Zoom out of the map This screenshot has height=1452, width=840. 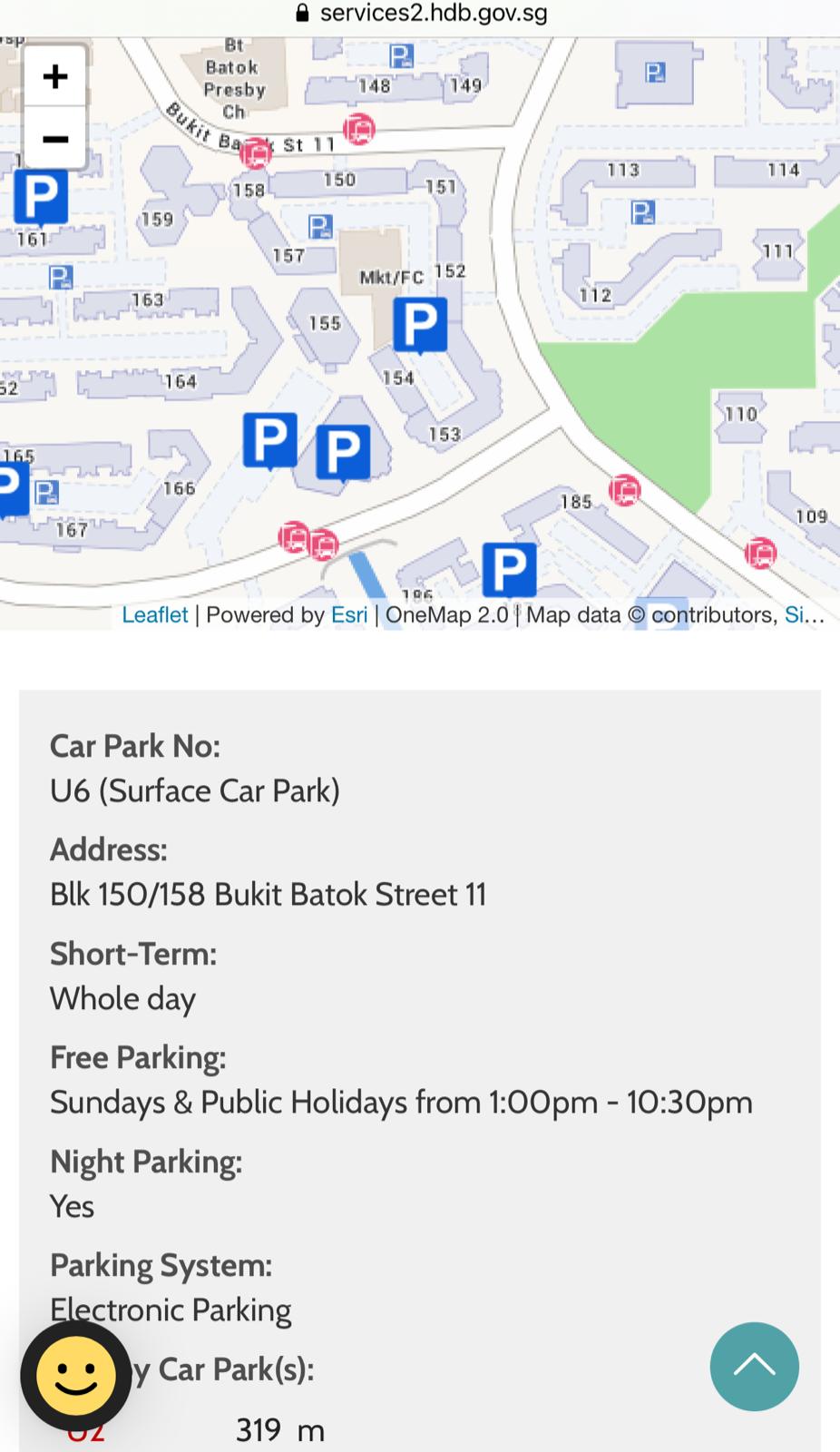(55, 139)
